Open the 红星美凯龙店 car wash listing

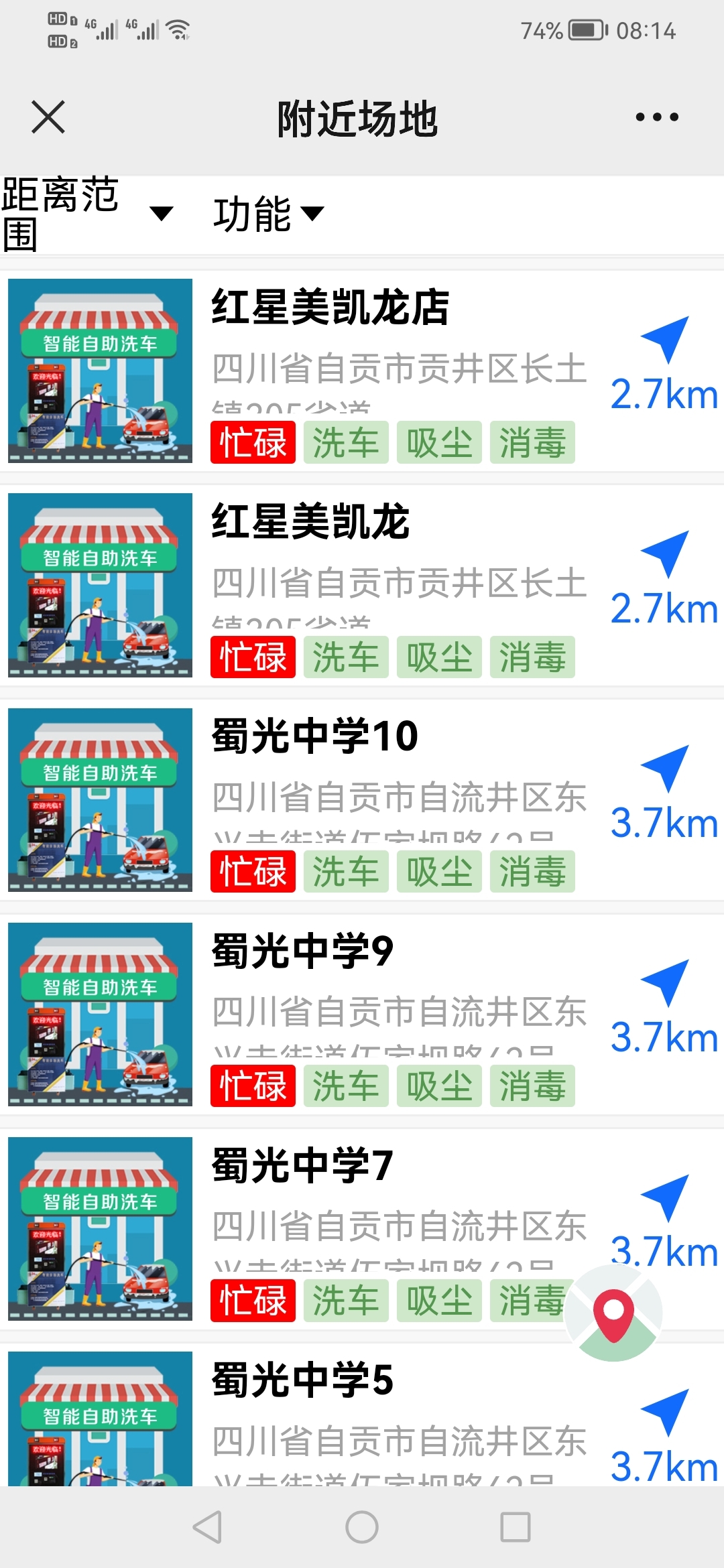coord(330,308)
